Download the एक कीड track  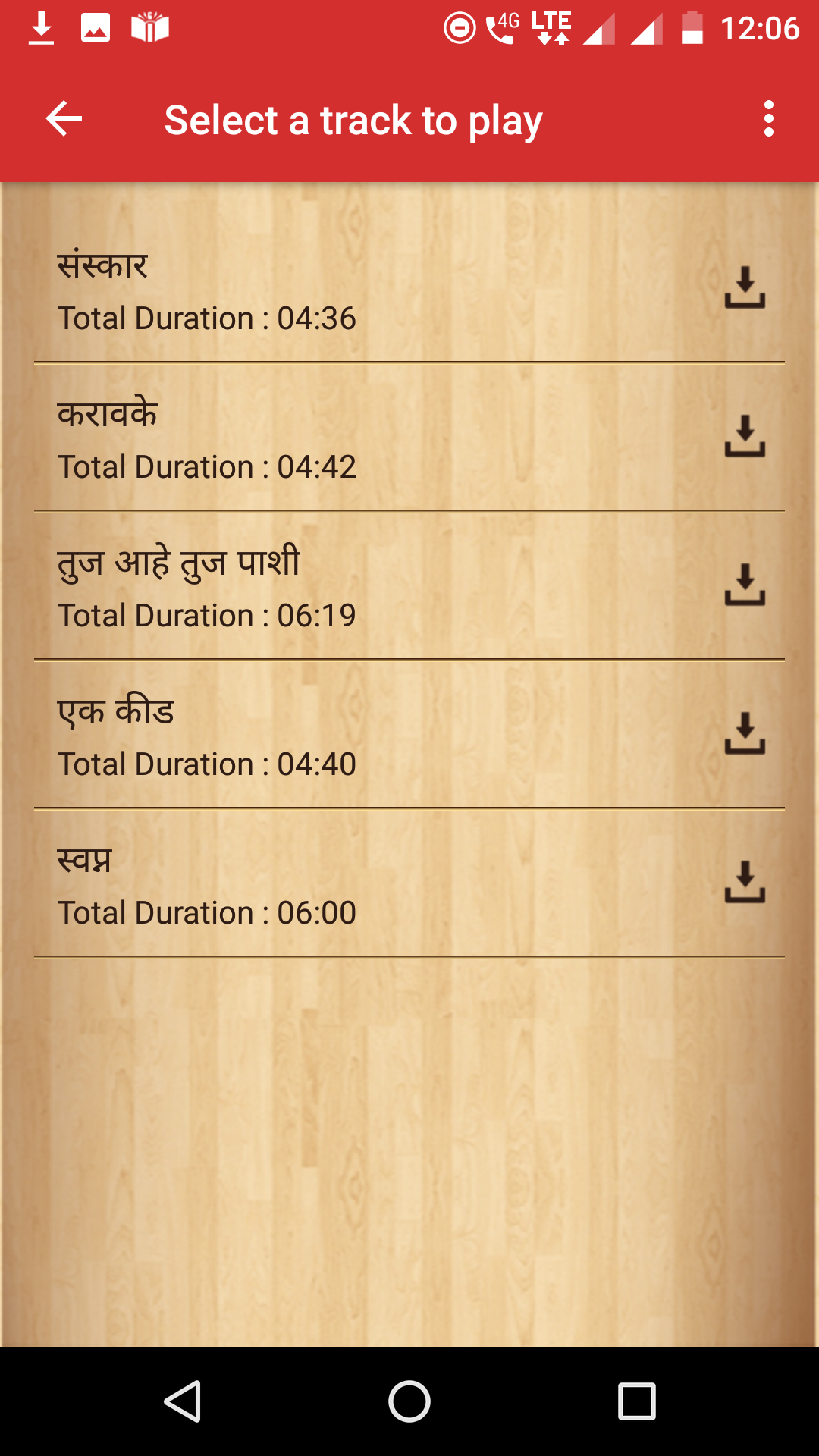[x=745, y=733]
